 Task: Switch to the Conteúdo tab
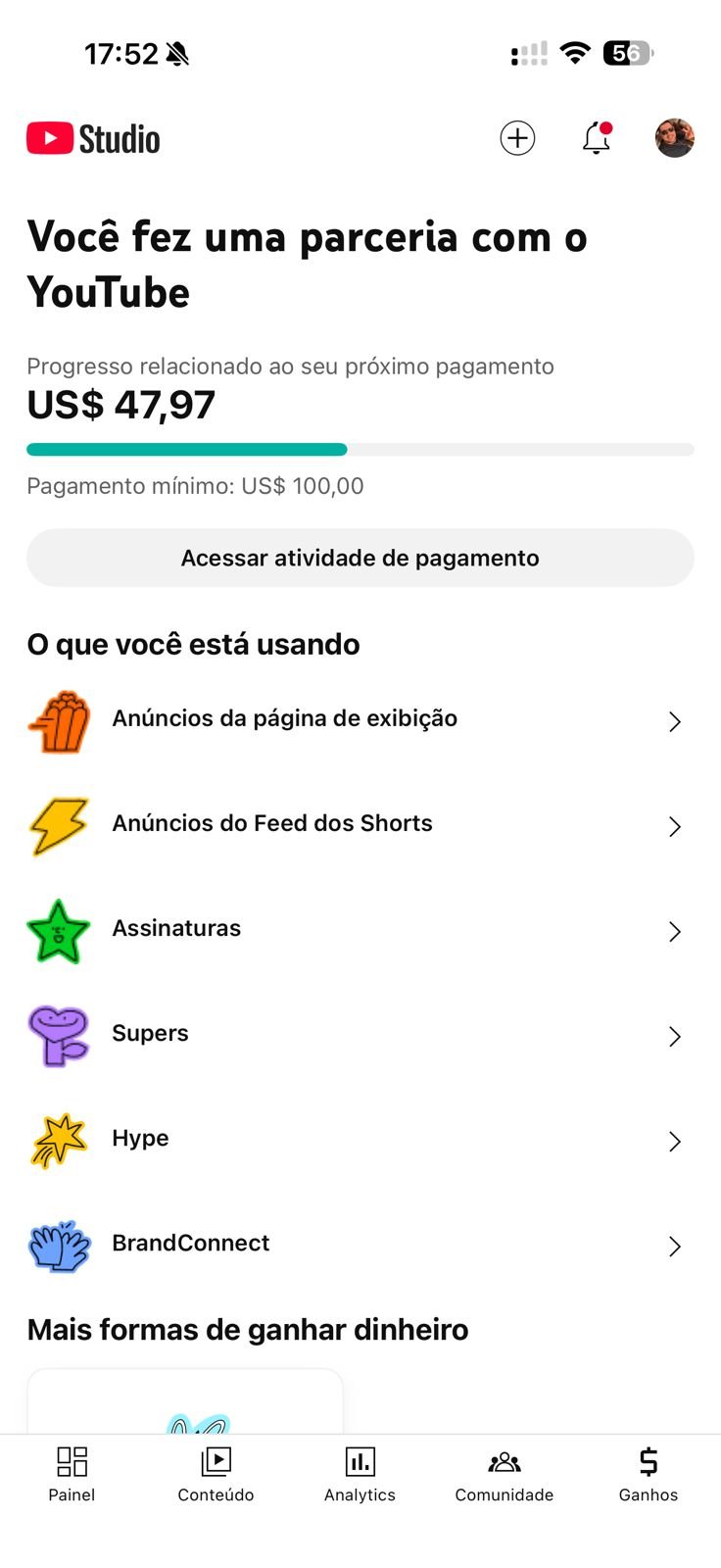[216, 1474]
